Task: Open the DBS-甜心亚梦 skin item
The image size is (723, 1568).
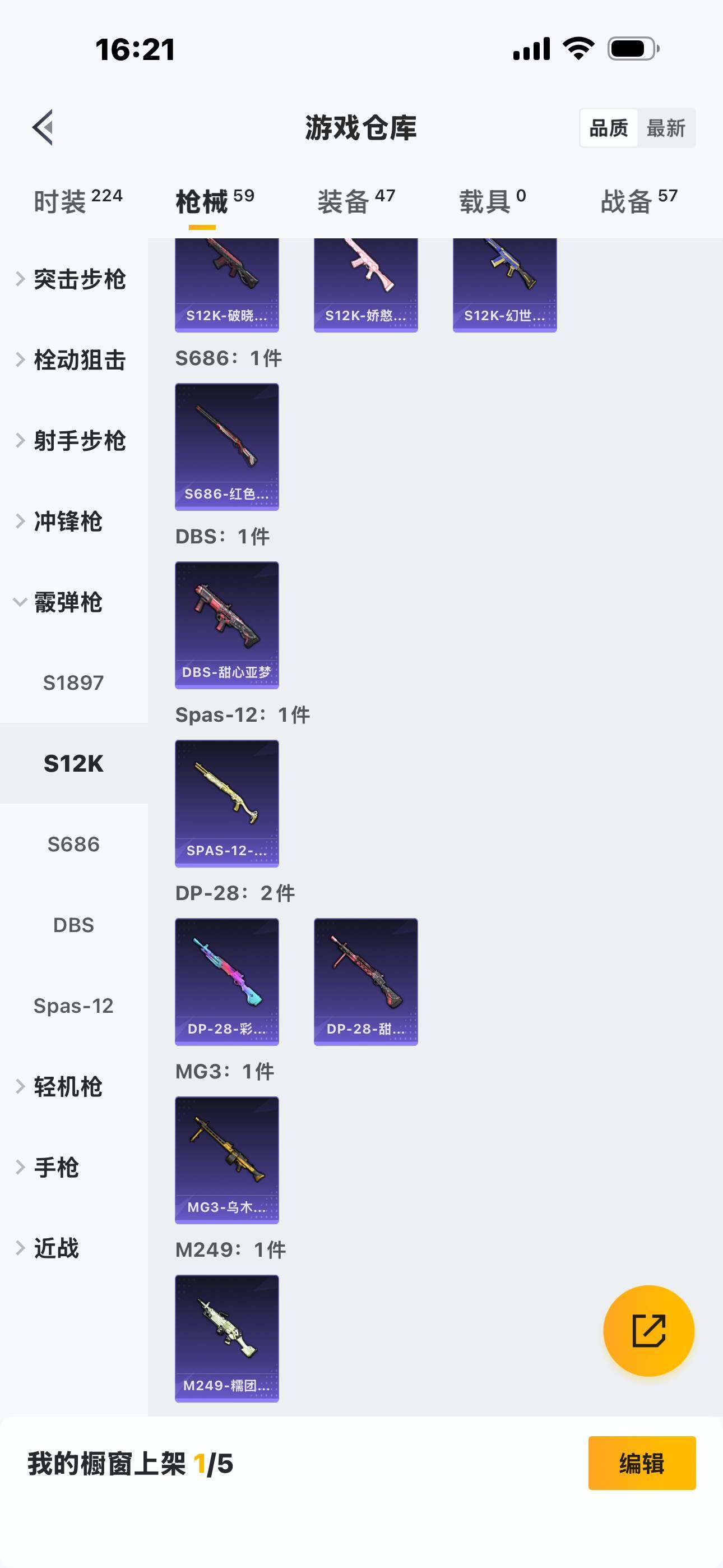Action: [x=227, y=625]
